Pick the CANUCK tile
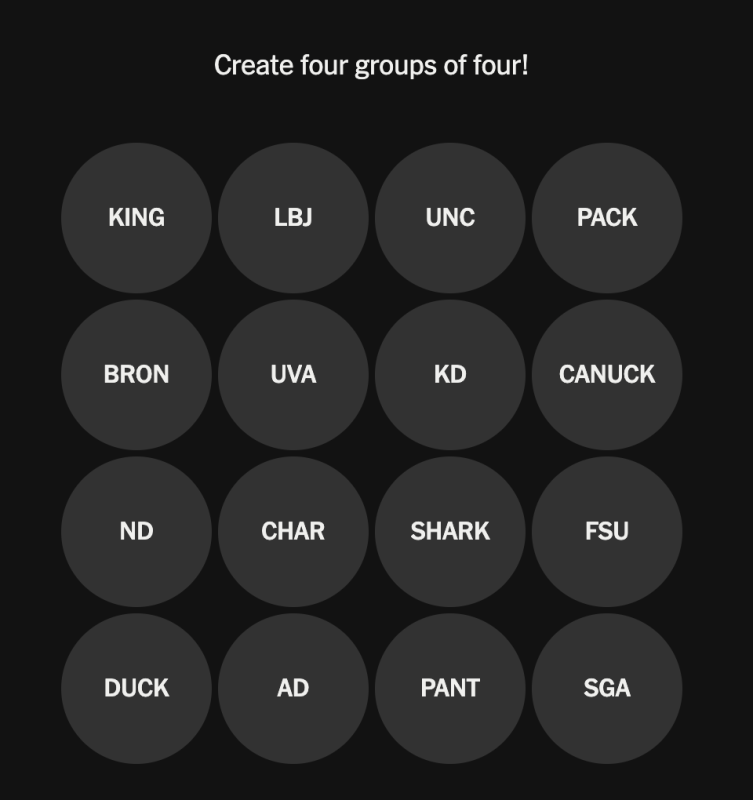Image resolution: width=753 pixels, height=800 pixels. (x=607, y=375)
